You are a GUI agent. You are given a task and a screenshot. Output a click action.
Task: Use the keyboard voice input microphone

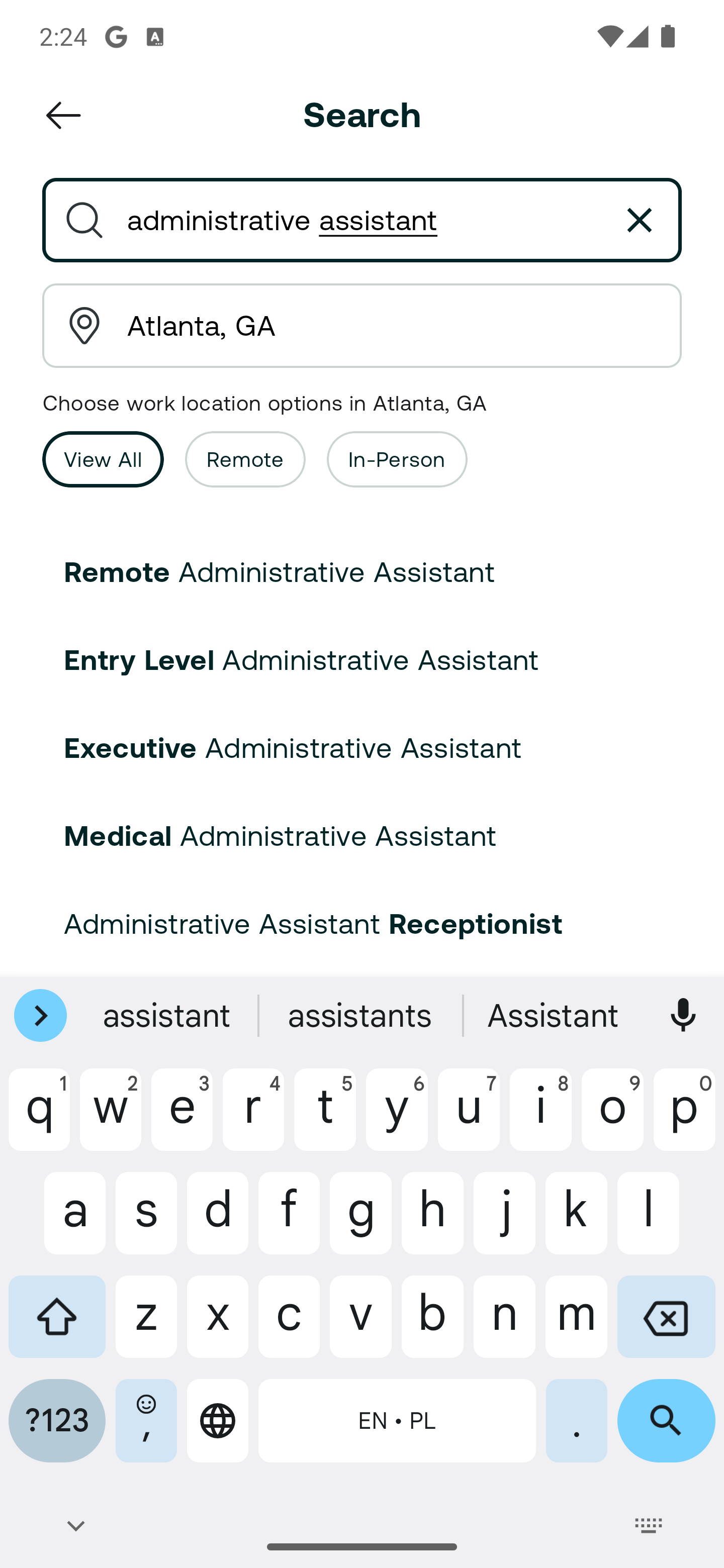coord(683,1015)
